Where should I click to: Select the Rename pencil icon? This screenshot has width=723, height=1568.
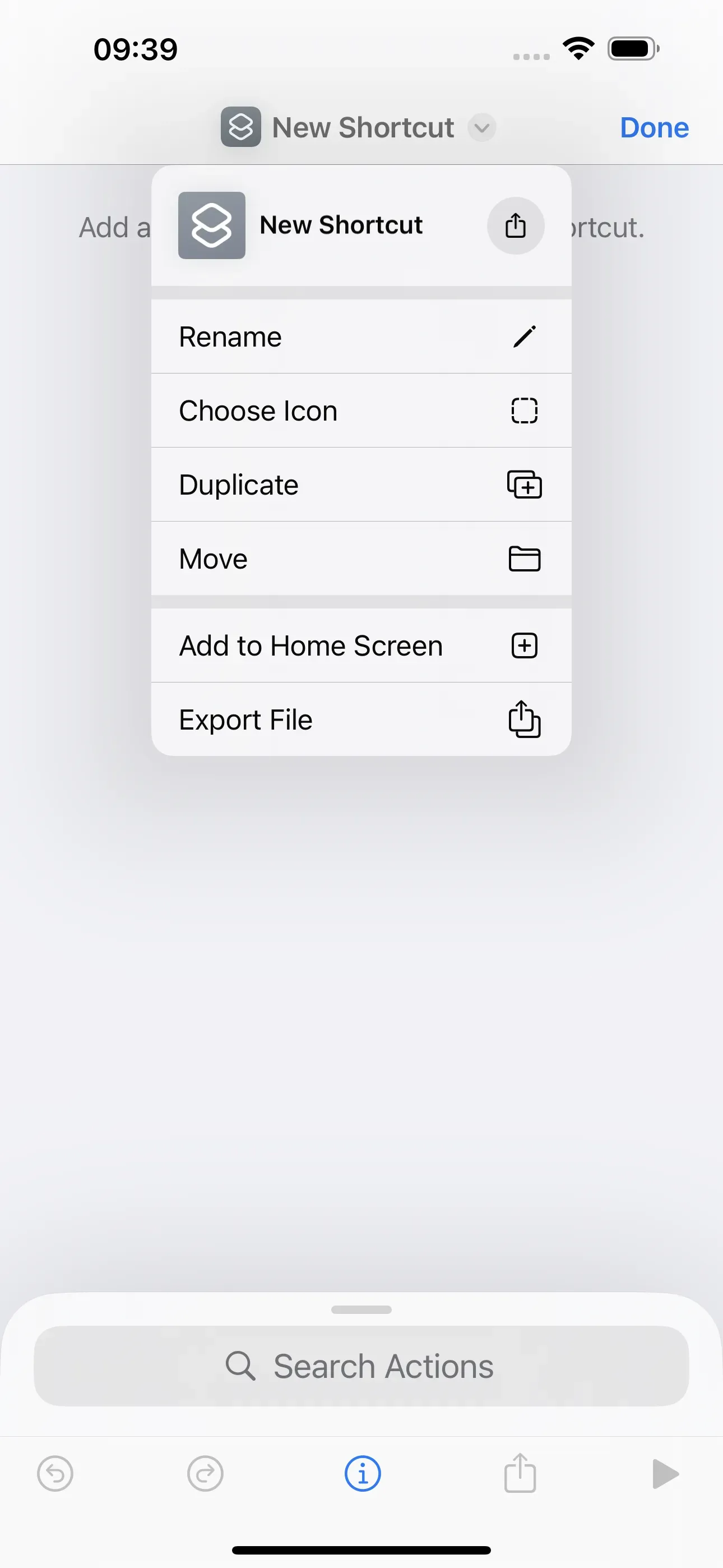[524, 336]
